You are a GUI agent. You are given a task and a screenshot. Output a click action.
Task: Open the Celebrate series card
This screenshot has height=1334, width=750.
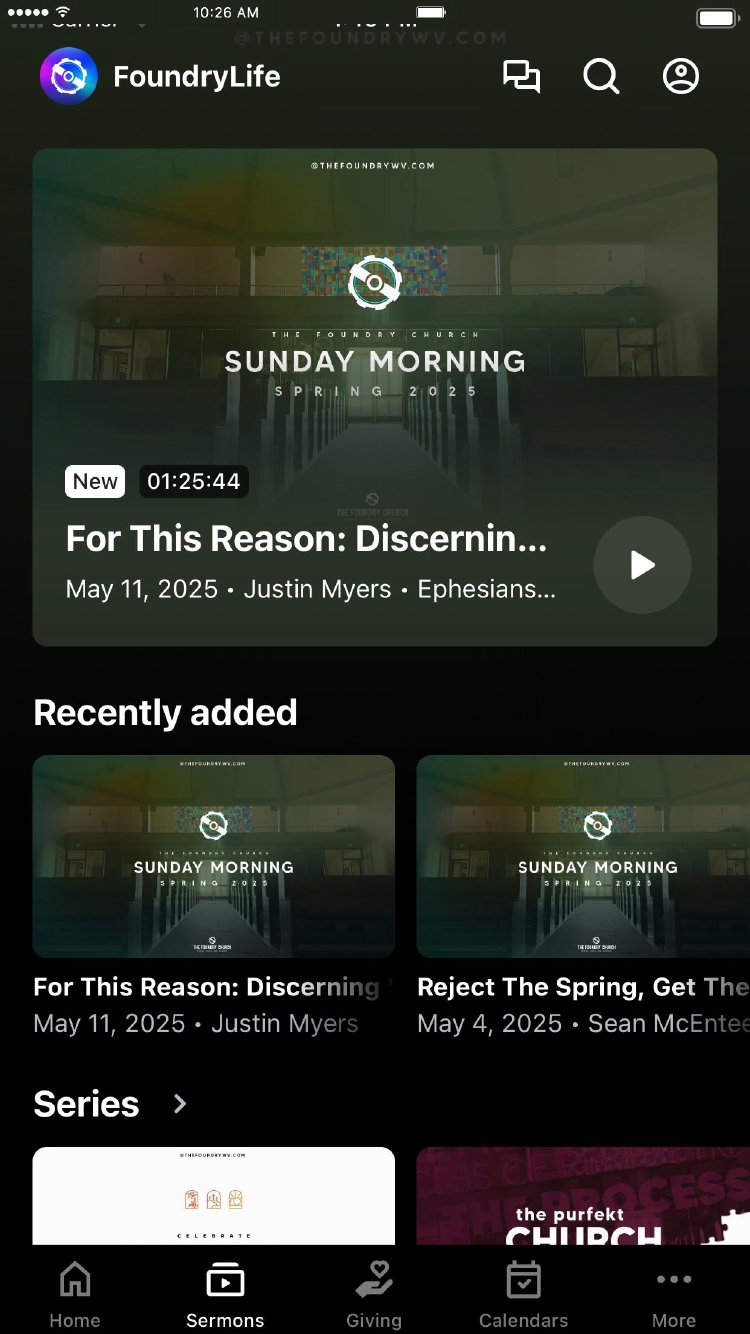[213, 1196]
